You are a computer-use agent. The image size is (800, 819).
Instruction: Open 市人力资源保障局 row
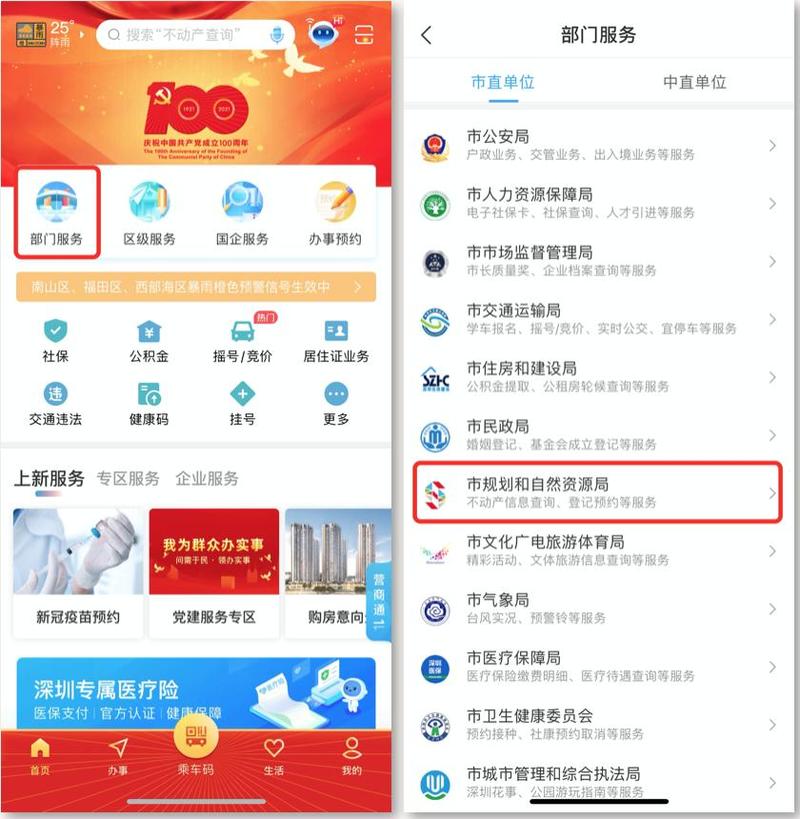pyautogui.click(x=598, y=203)
